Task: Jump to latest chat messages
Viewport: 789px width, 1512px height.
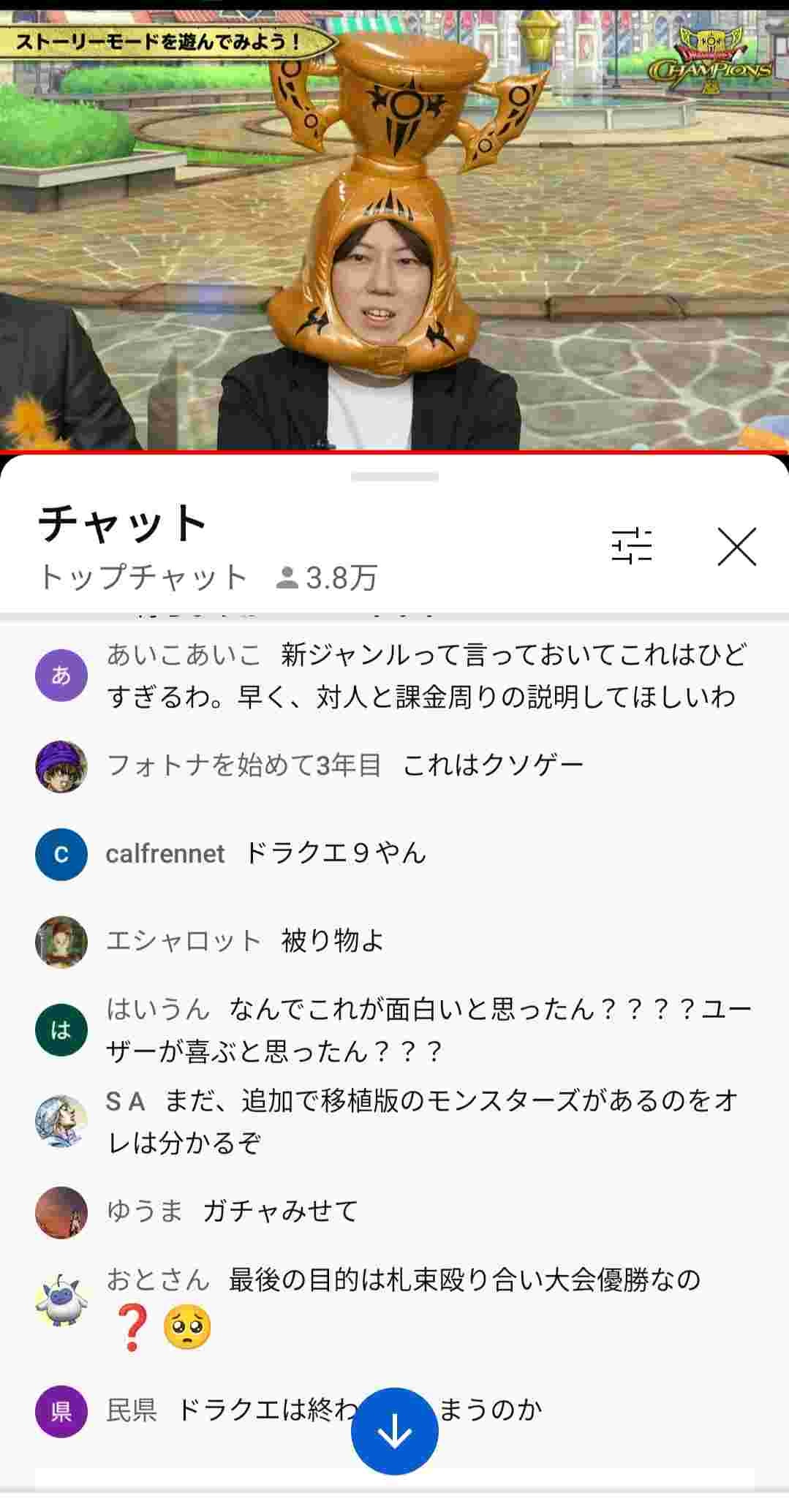Action: (394, 1432)
